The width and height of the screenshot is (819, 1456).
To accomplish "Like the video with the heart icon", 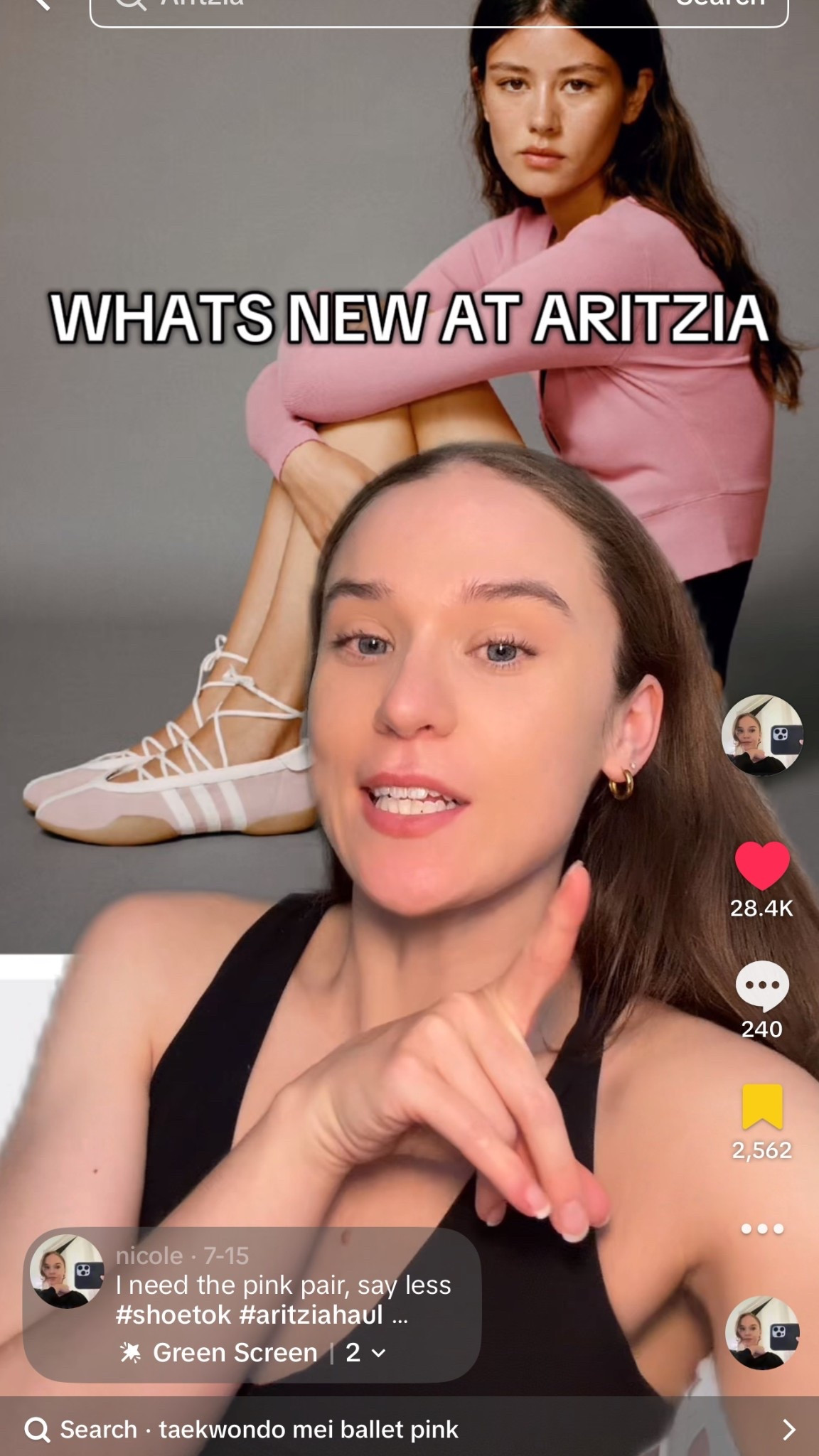I will (761, 865).
